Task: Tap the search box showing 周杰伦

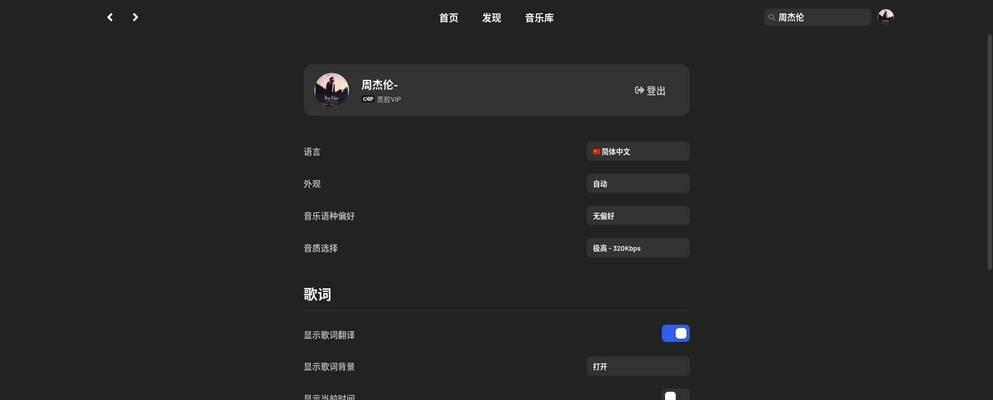Action: [x=818, y=17]
